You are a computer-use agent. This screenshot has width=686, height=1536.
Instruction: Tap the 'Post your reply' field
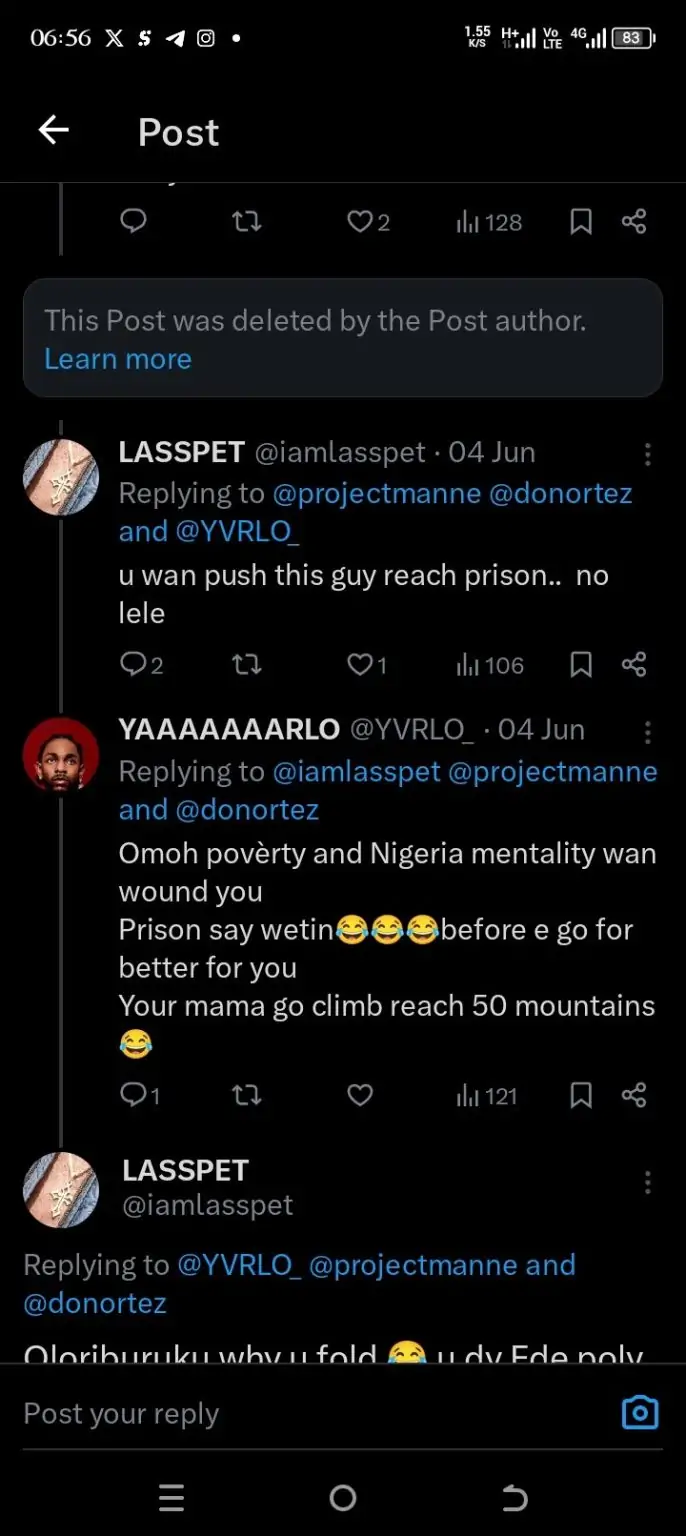pyautogui.click(x=300, y=1413)
